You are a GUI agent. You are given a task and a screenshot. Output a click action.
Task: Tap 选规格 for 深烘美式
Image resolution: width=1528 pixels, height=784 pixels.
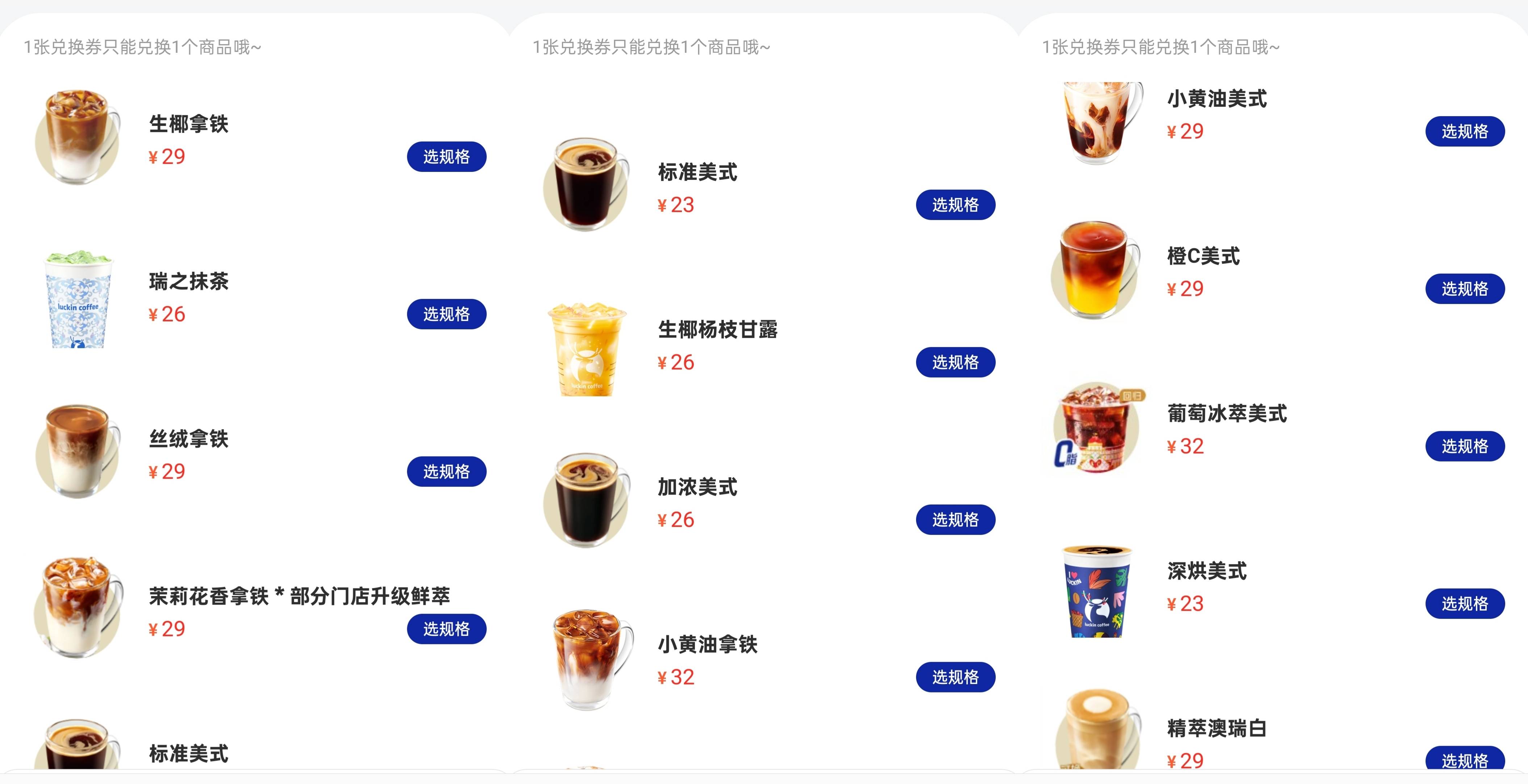pyautogui.click(x=1465, y=604)
